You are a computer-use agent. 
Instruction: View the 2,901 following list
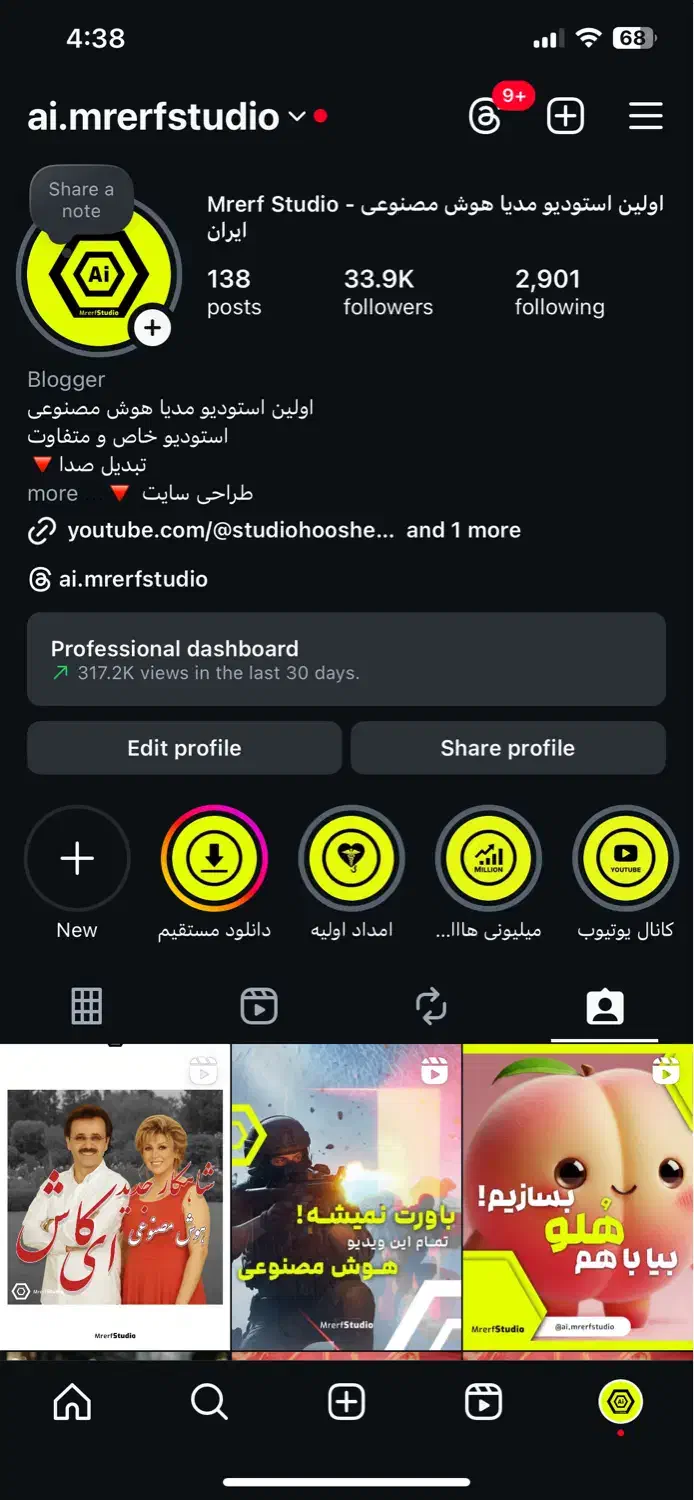pyautogui.click(x=559, y=292)
